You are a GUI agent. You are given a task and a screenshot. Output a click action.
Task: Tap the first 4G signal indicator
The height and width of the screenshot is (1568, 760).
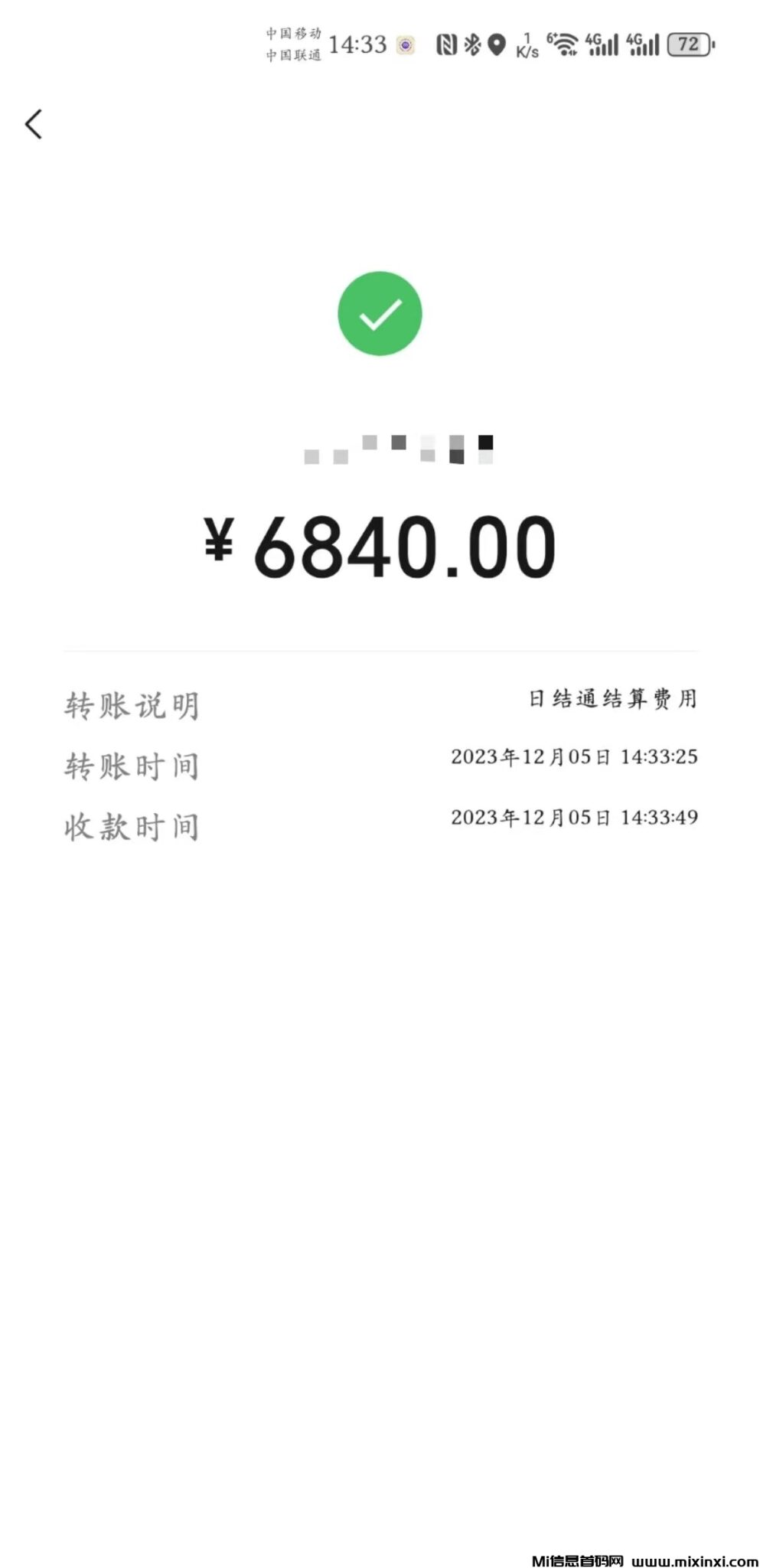(604, 46)
